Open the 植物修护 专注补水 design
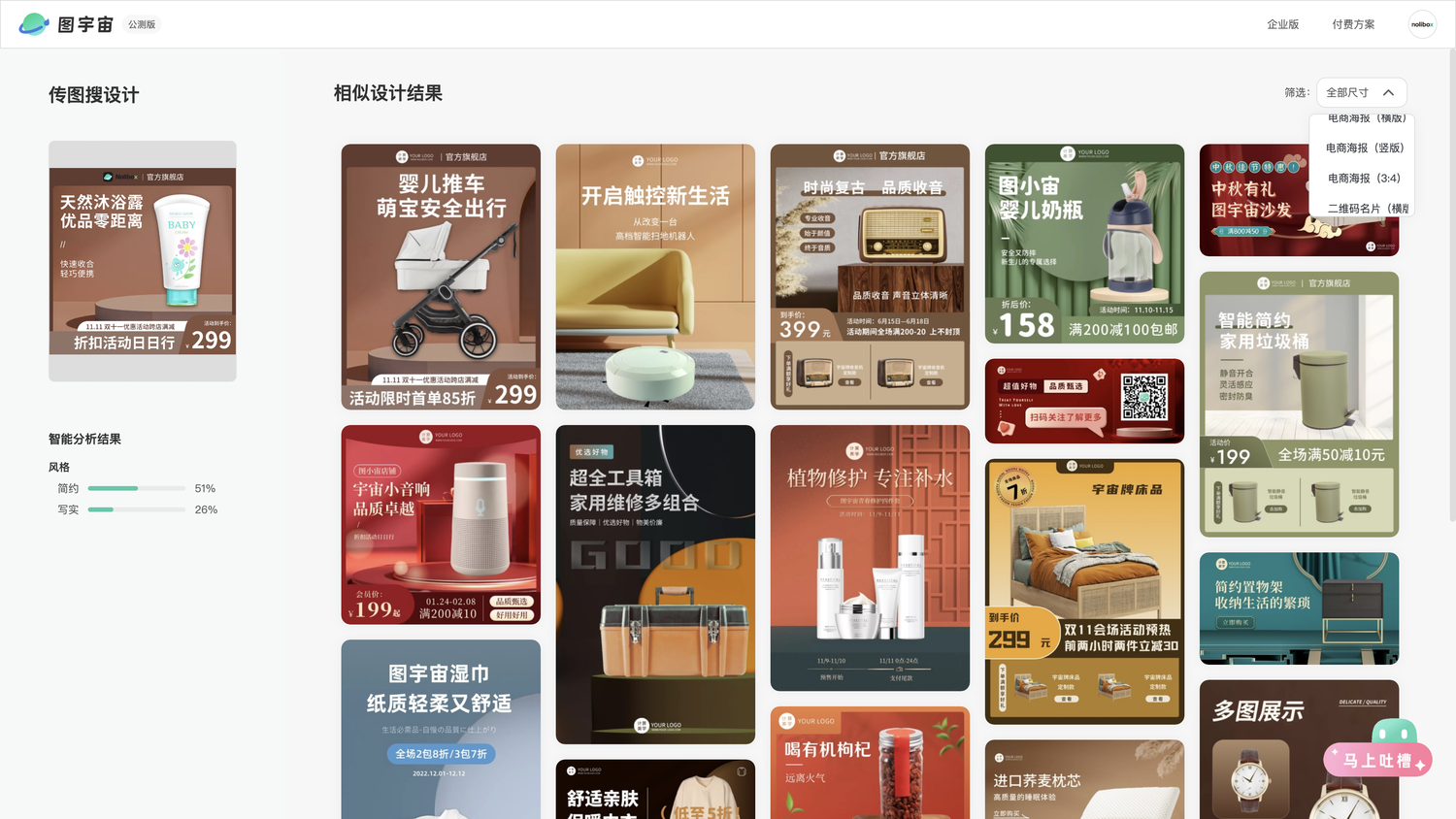The height and width of the screenshot is (819, 1456). (870, 558)
